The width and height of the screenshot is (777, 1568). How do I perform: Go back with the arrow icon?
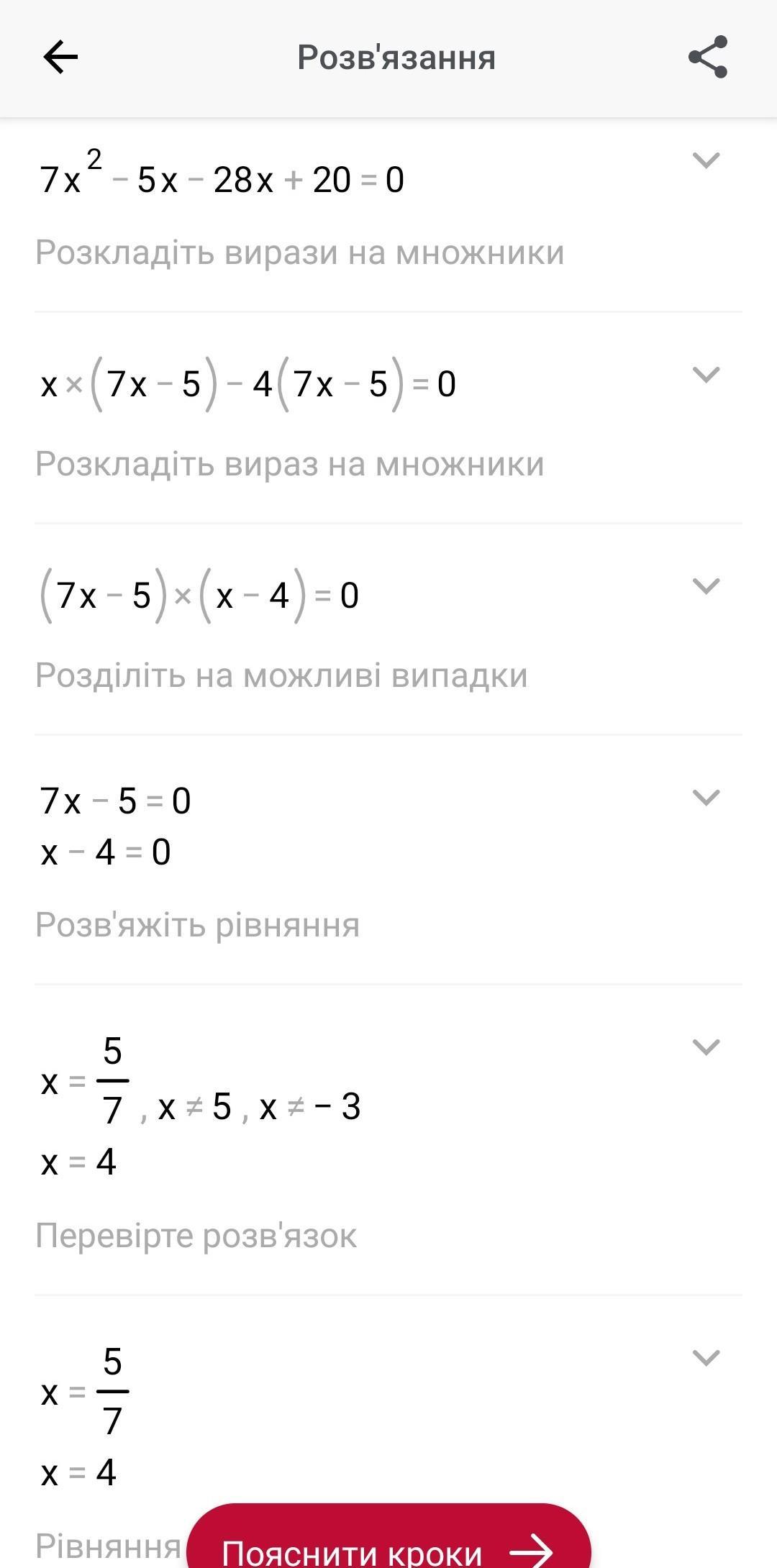[60, 58]
